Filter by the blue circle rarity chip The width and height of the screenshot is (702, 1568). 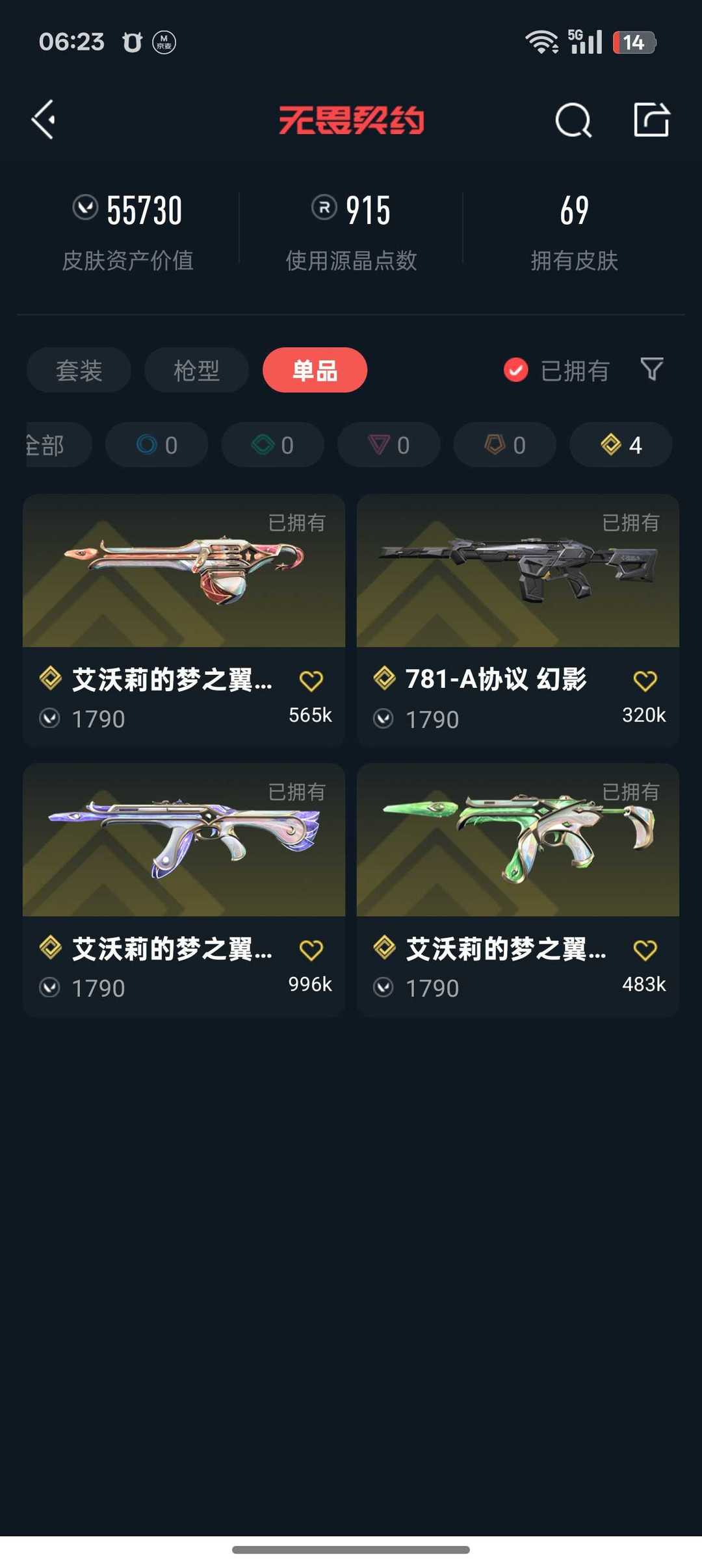click(x=157, y=445)
